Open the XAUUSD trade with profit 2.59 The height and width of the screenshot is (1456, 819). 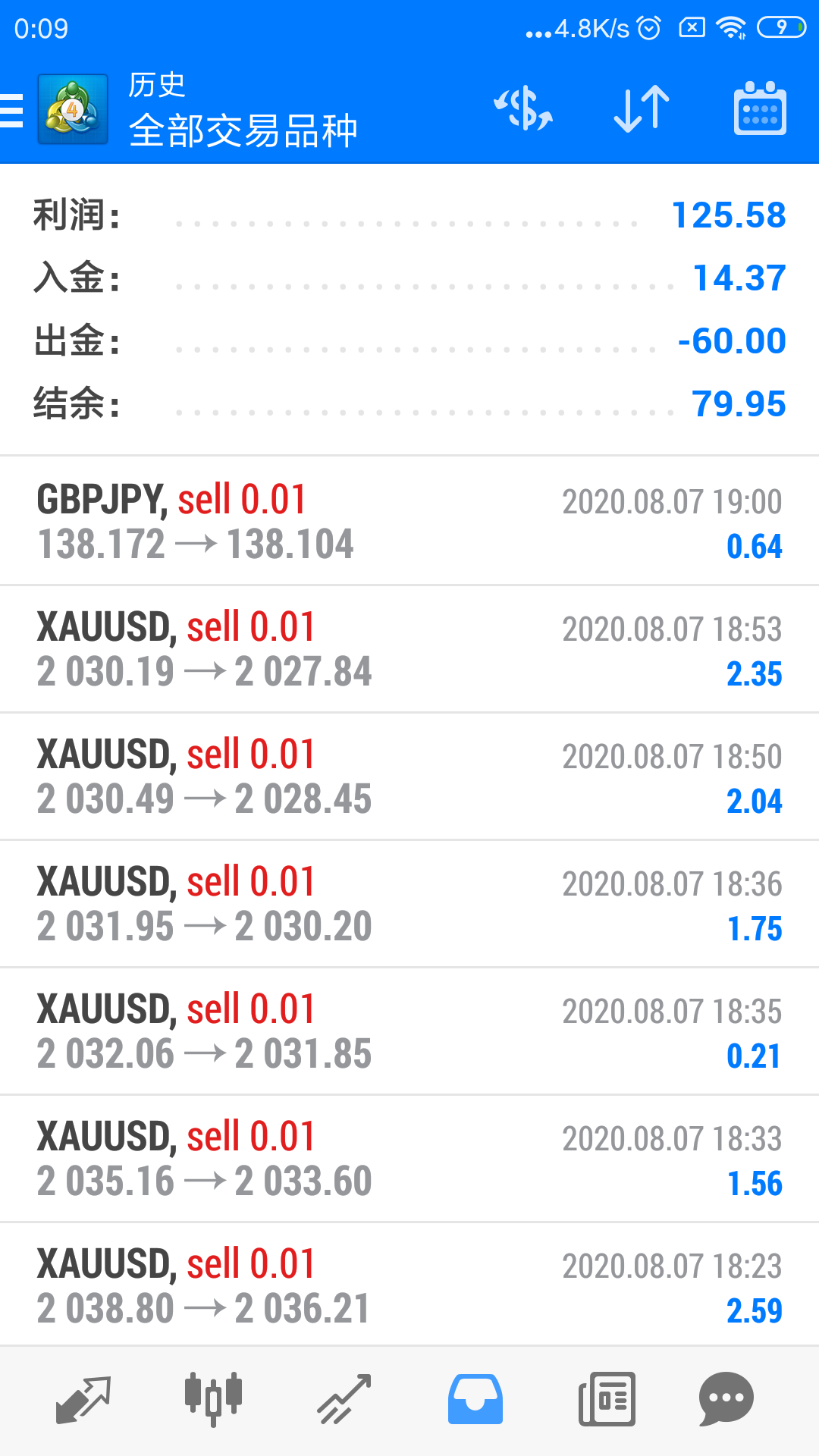409,1285
